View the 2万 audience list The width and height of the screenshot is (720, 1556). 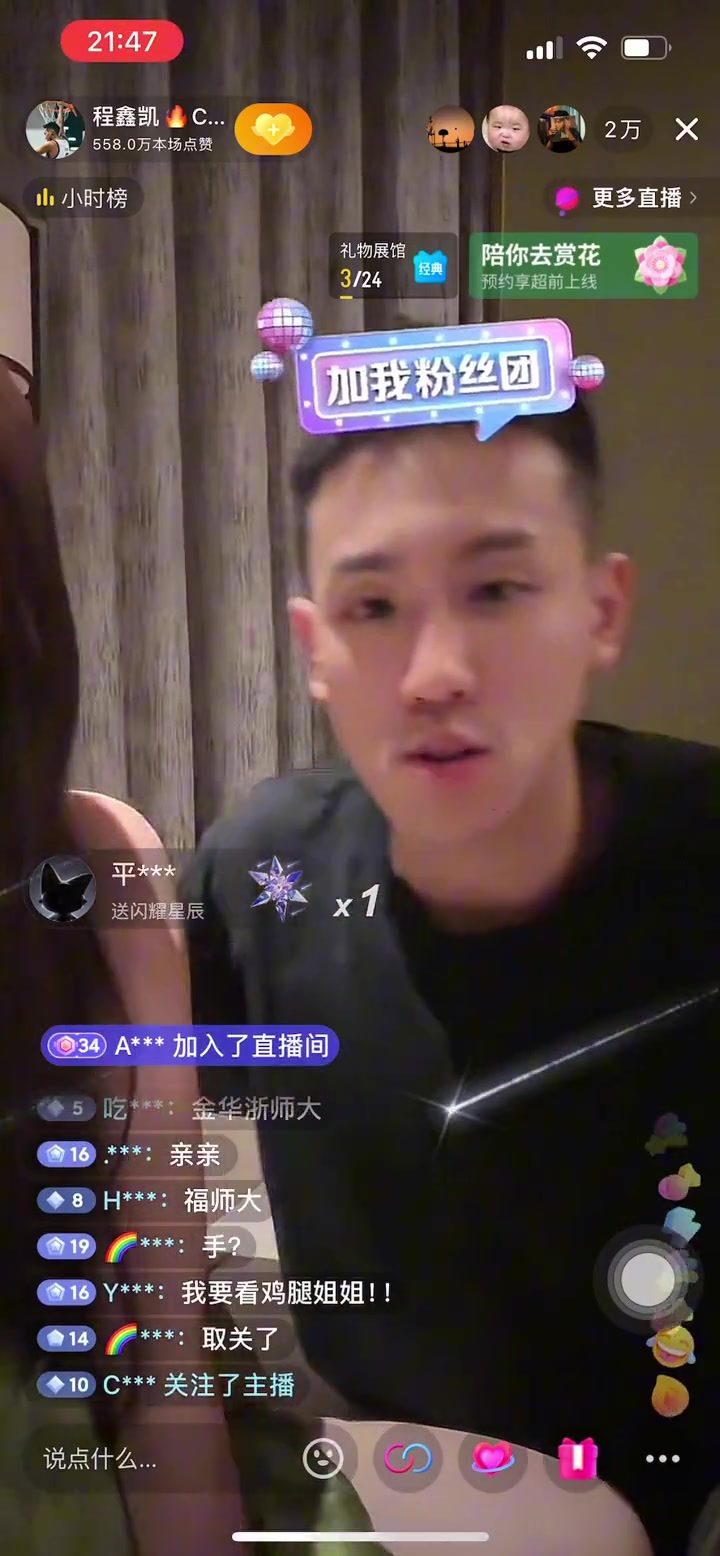pos(622,129)
